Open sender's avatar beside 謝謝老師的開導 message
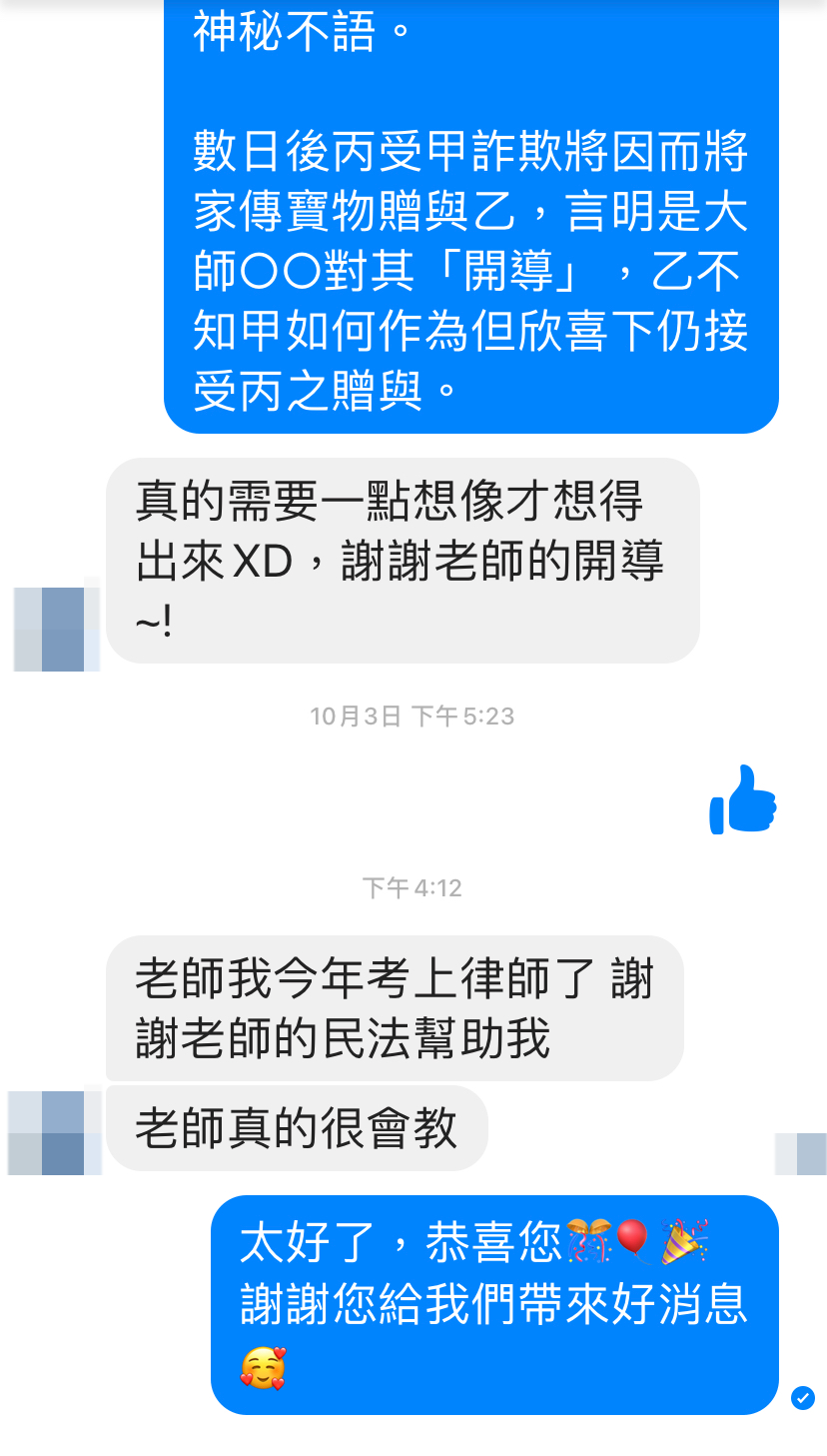This screenshot has height=1456, width=827. pos(57,628)
